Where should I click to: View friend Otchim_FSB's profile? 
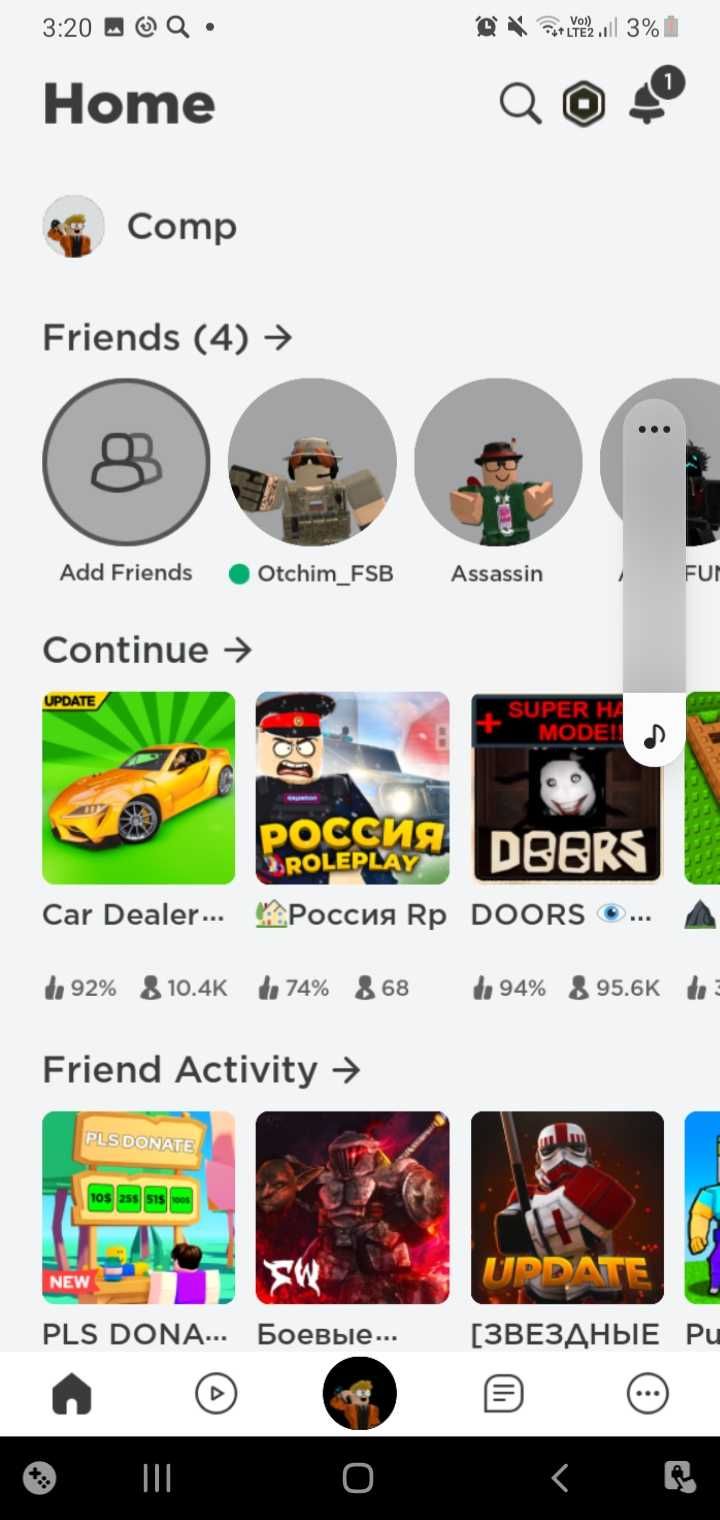(312, 462)
